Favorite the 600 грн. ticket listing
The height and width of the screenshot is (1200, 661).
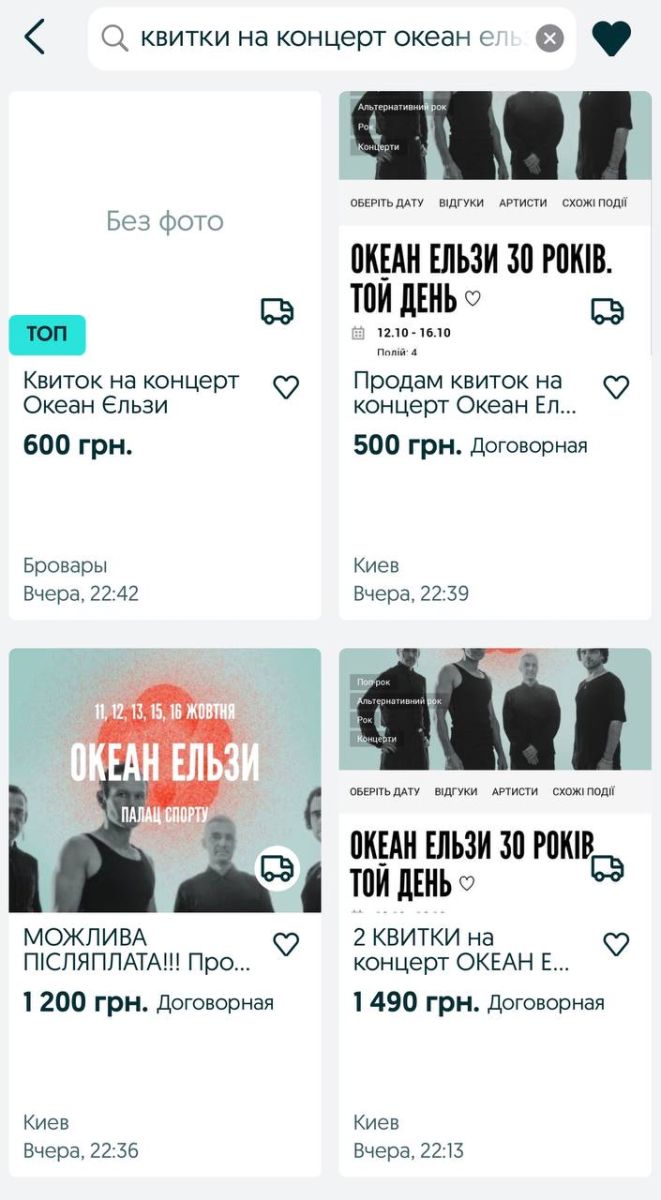click(286, 387)
